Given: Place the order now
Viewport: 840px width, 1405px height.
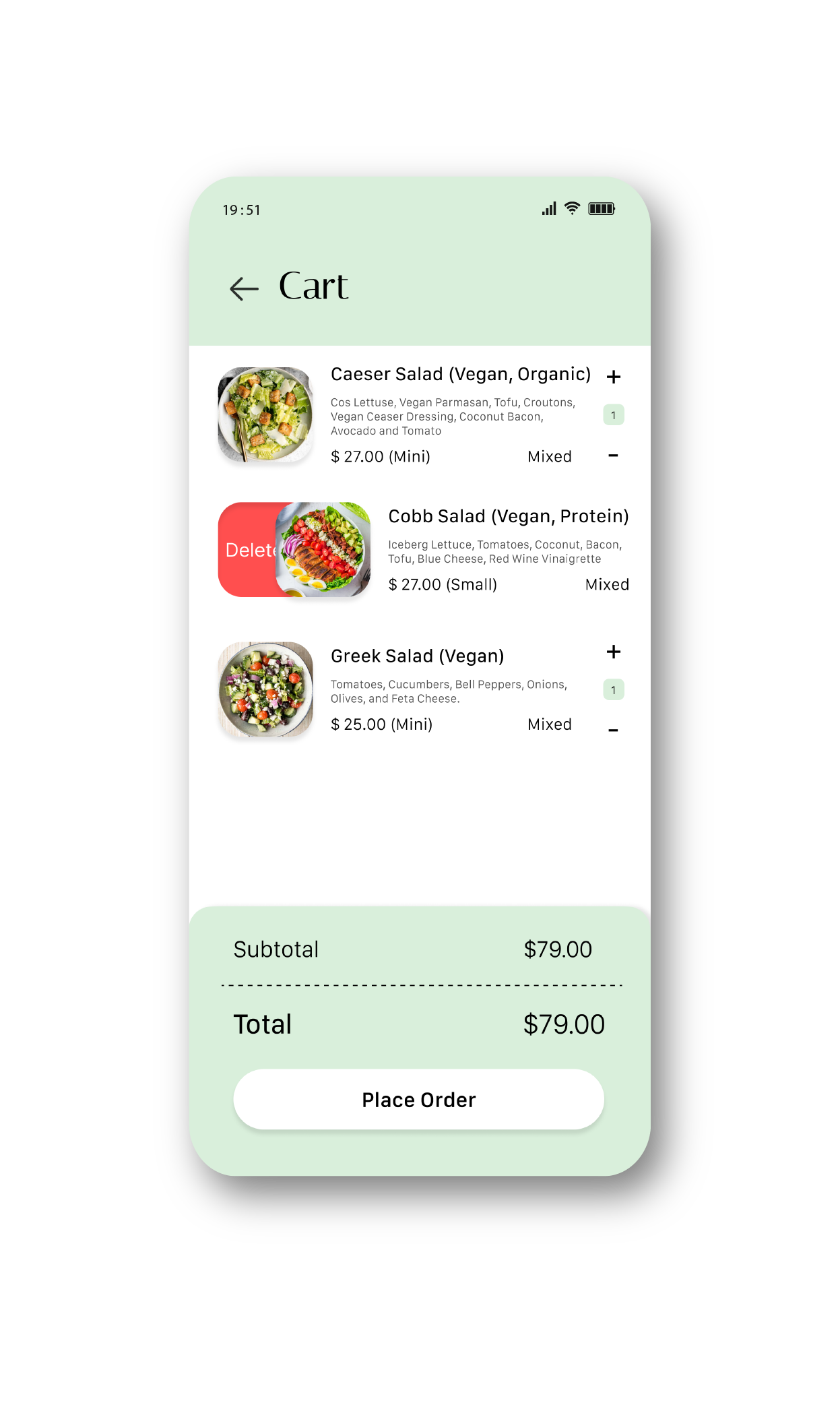Looking at the screenshot, I should pos(418,1099).
